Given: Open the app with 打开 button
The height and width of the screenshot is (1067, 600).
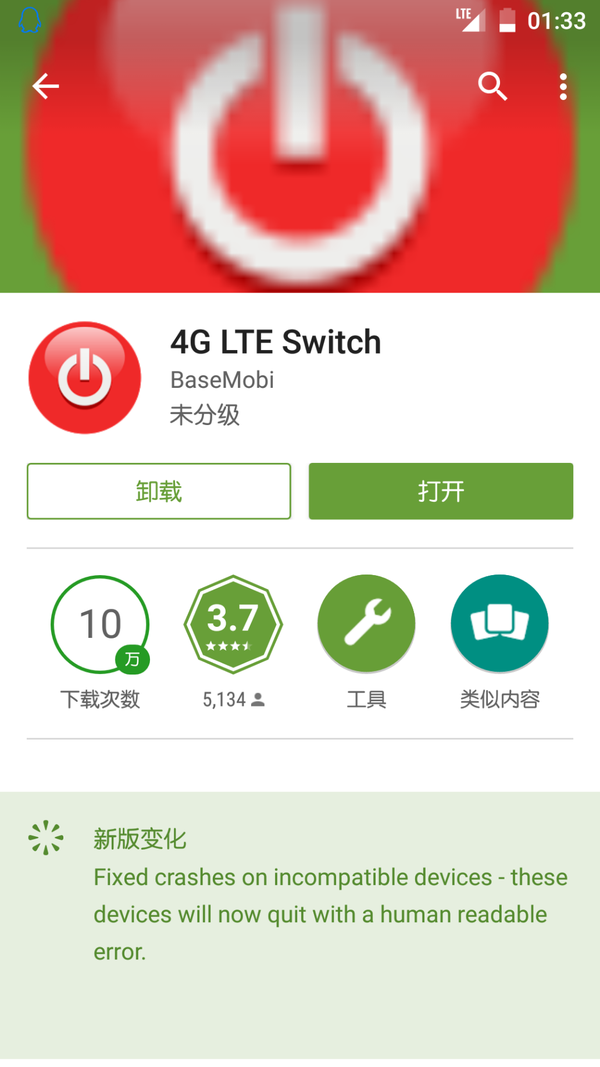Looking at the screenshot, I should 440,491.
